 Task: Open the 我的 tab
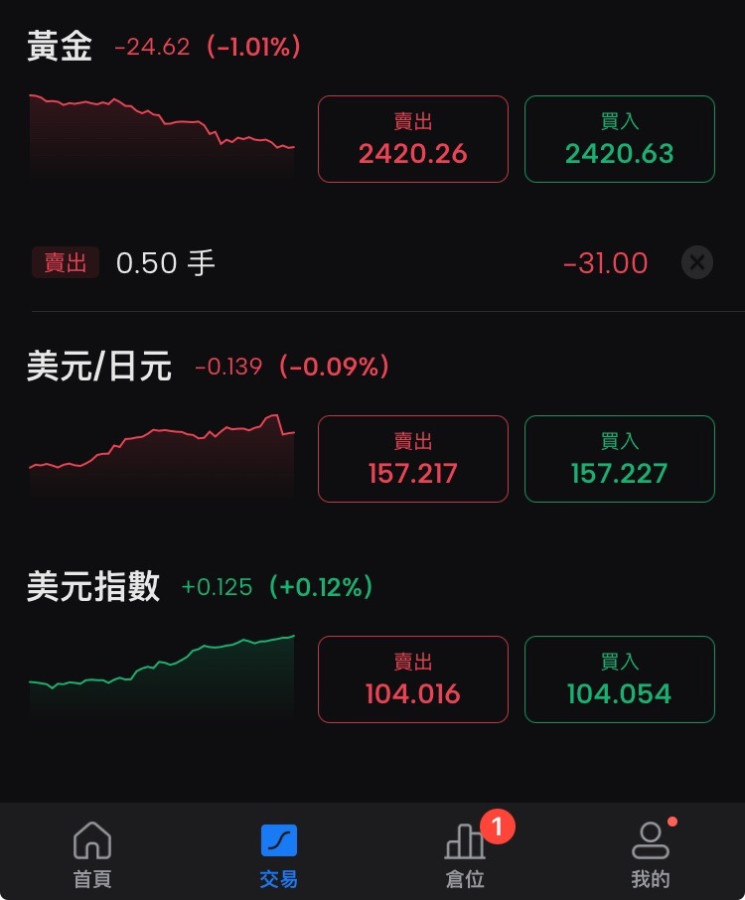tap(650, 854)
